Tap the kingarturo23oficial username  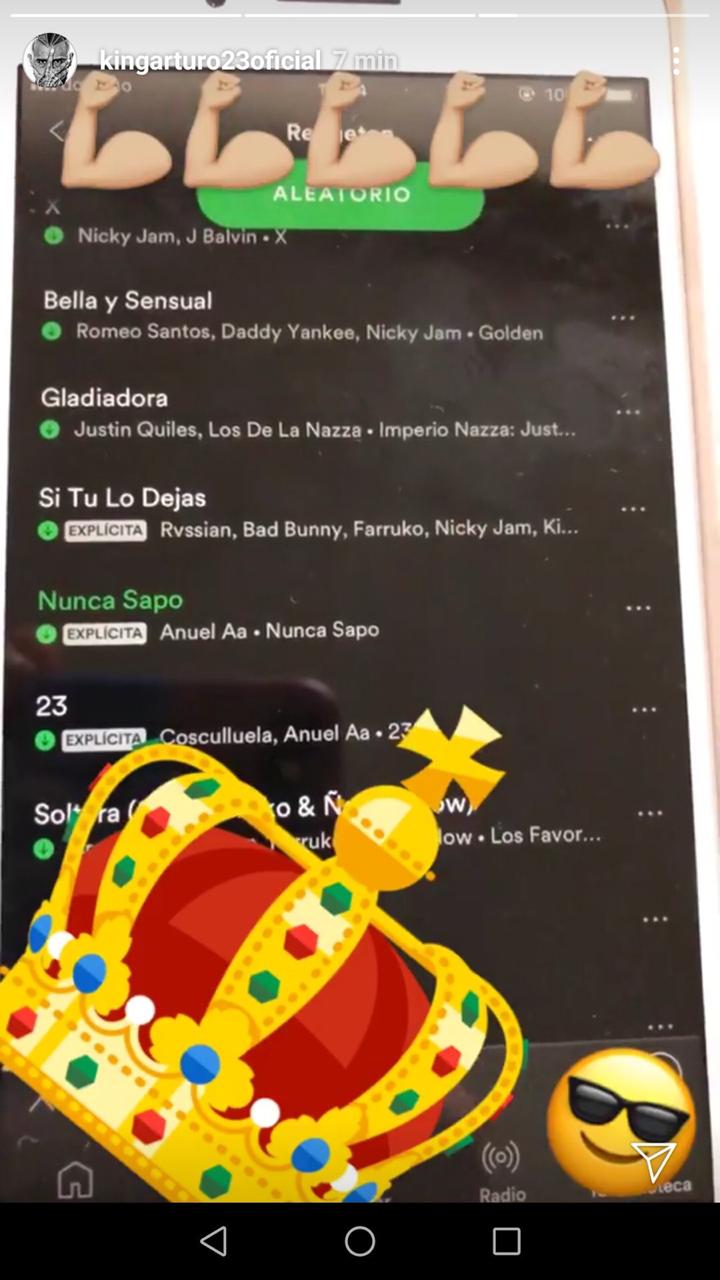[211, 61]
